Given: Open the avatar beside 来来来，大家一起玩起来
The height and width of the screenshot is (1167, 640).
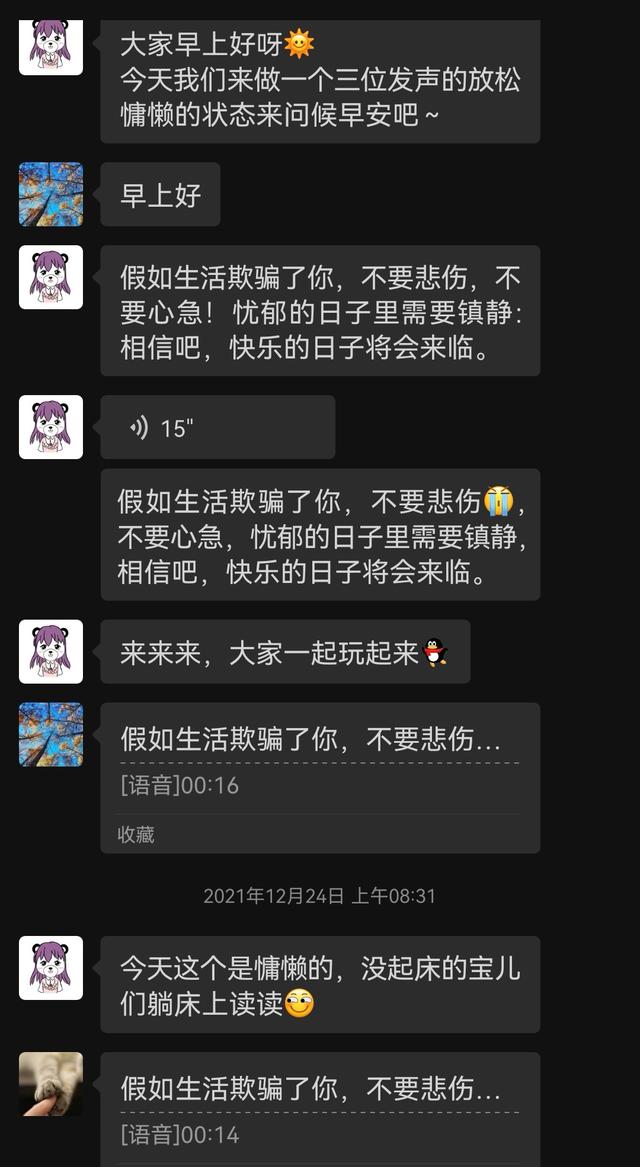Looking at the screenshot, I should 51,652.
